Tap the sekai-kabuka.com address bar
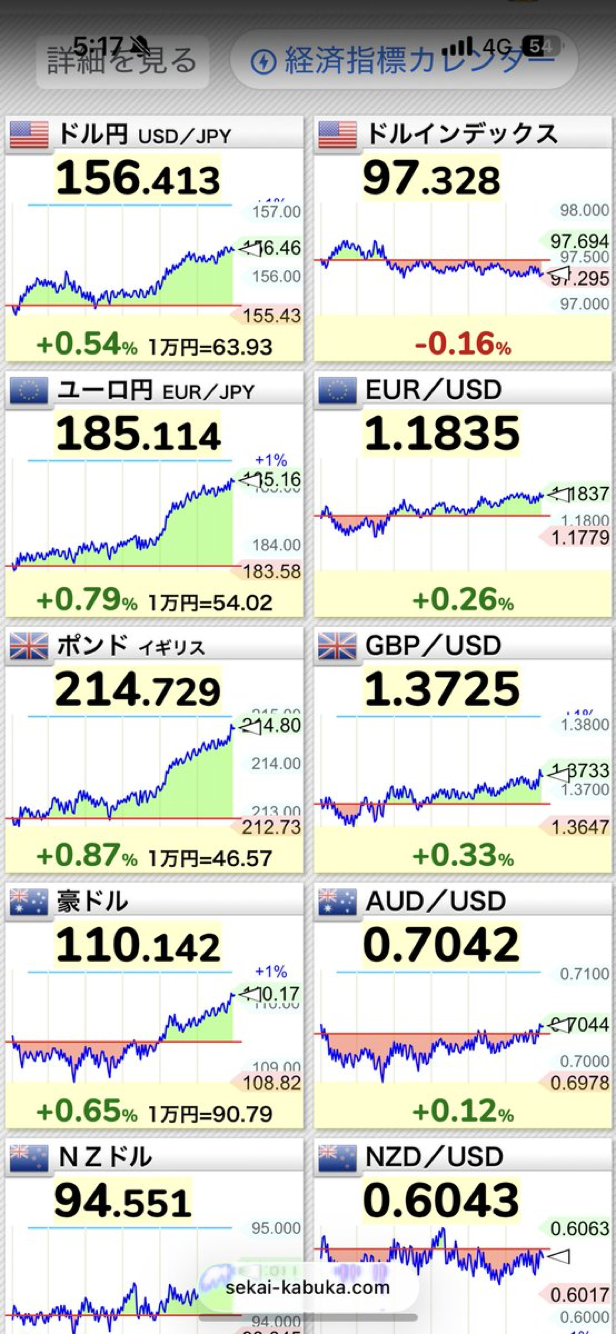Viewport: 616px width, 1334px height. pos(308,1287)
